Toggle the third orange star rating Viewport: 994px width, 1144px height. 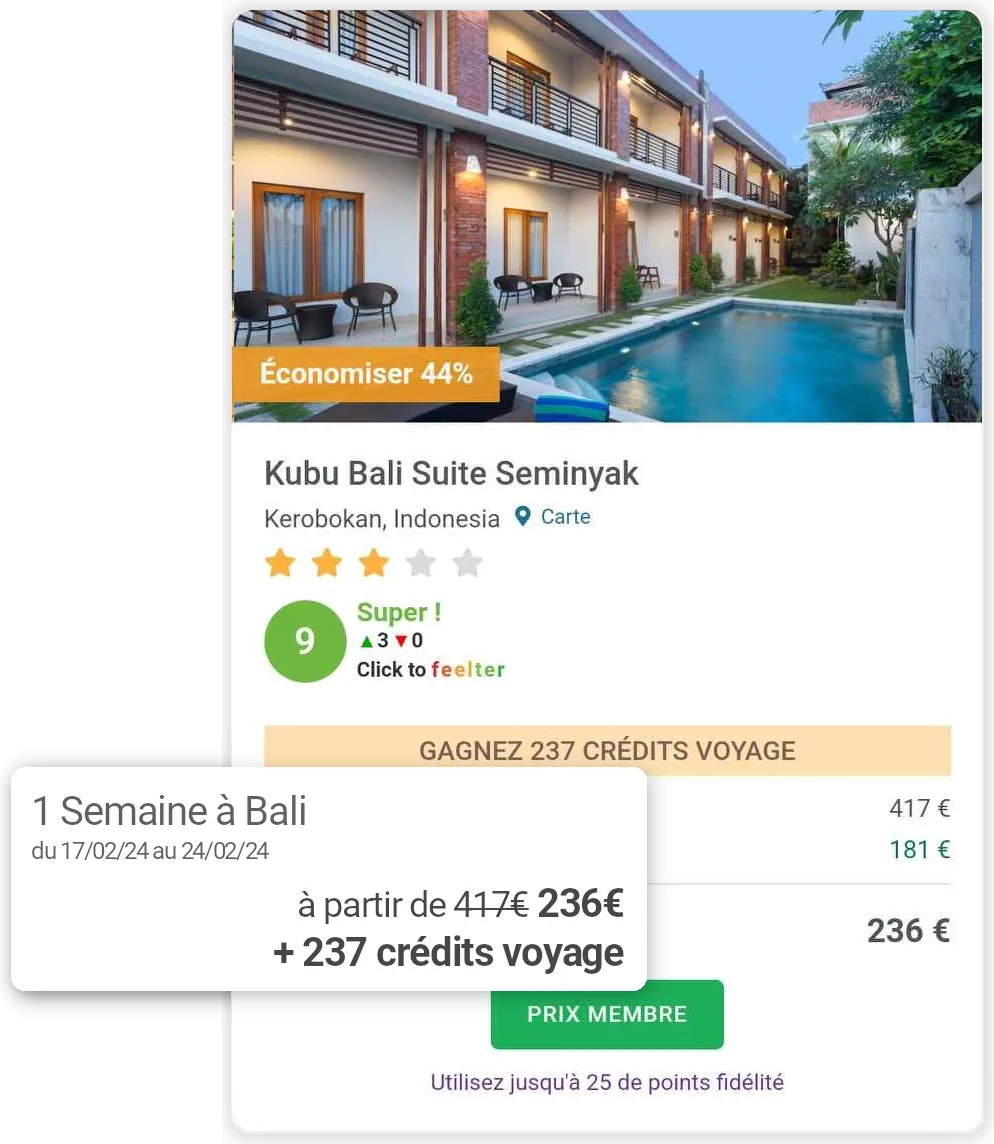pyautogui.click(x=374, y=562)
